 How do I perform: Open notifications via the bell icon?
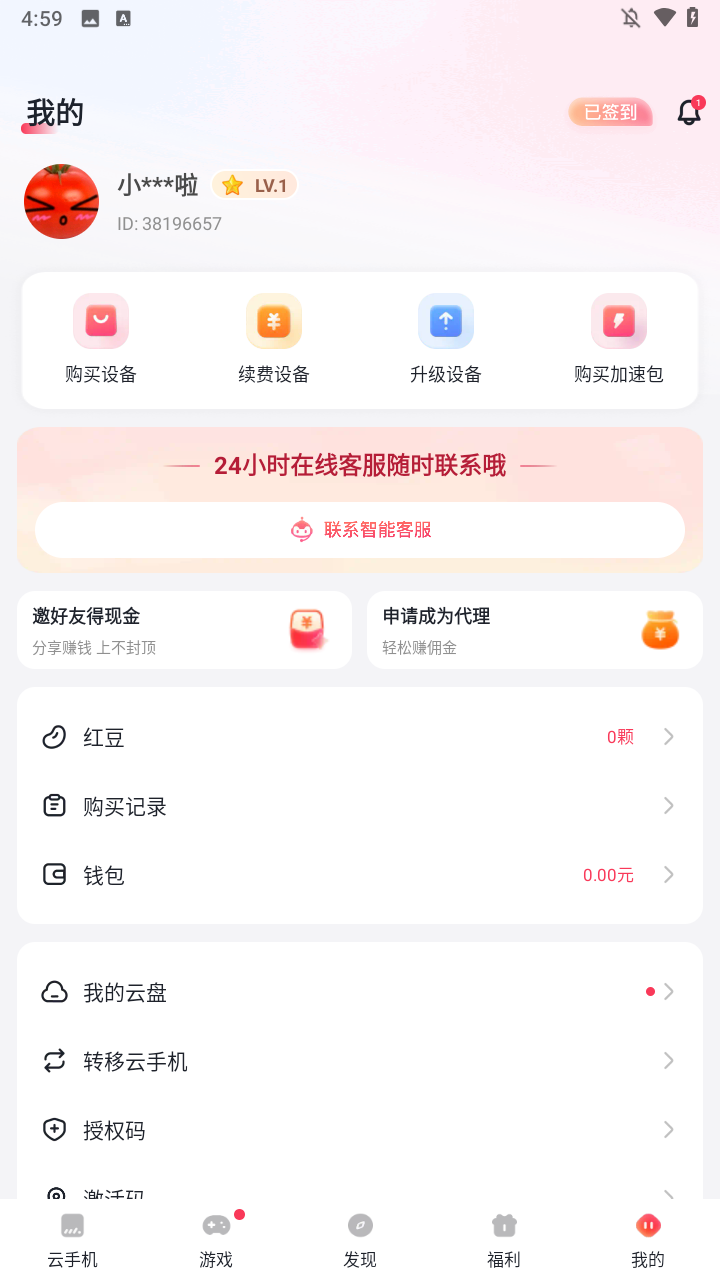click(x=688, y=112)
